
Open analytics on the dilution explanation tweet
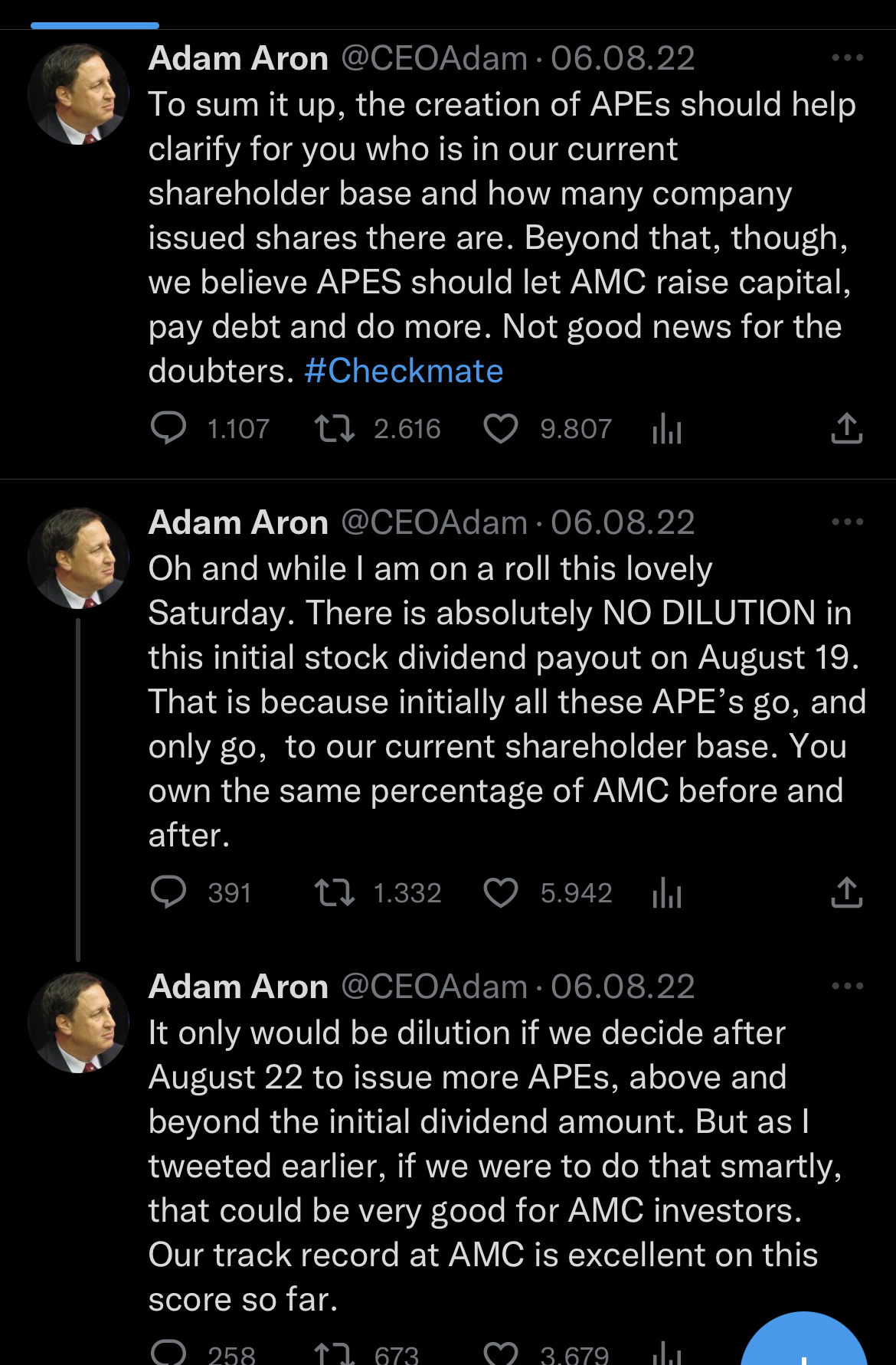tap(665, 1356)
